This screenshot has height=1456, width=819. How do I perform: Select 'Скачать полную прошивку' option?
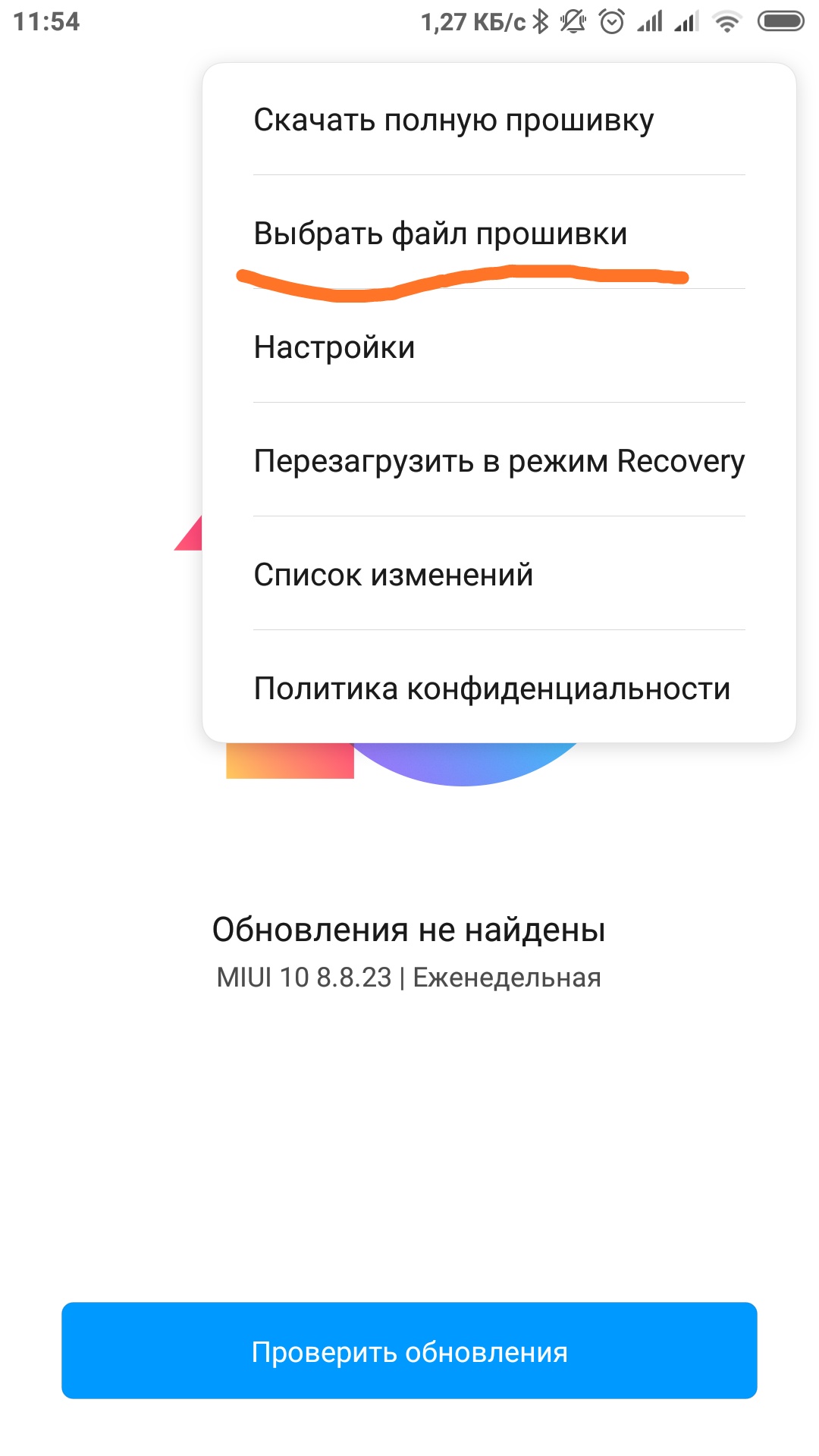[453, 120]
